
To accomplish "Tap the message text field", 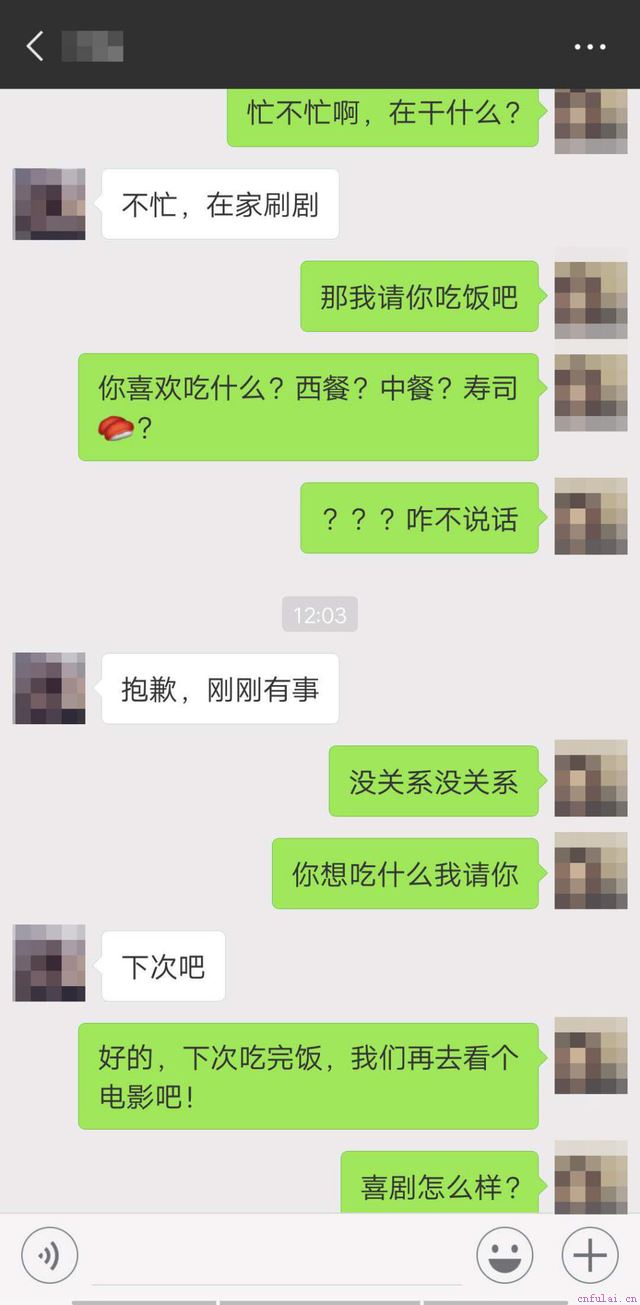I will [x=275, y=1257].
